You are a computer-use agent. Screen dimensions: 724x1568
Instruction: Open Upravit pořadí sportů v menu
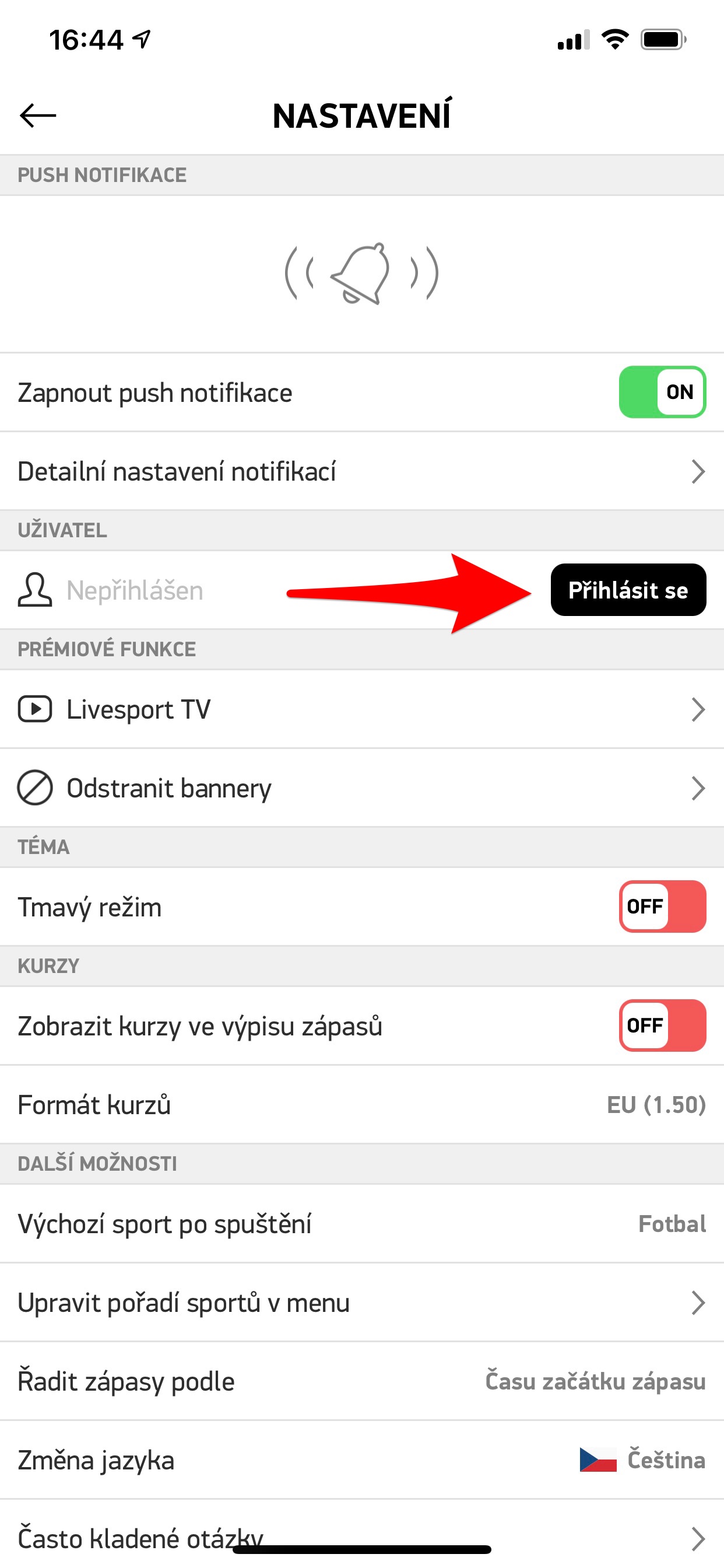(361, 1303)
